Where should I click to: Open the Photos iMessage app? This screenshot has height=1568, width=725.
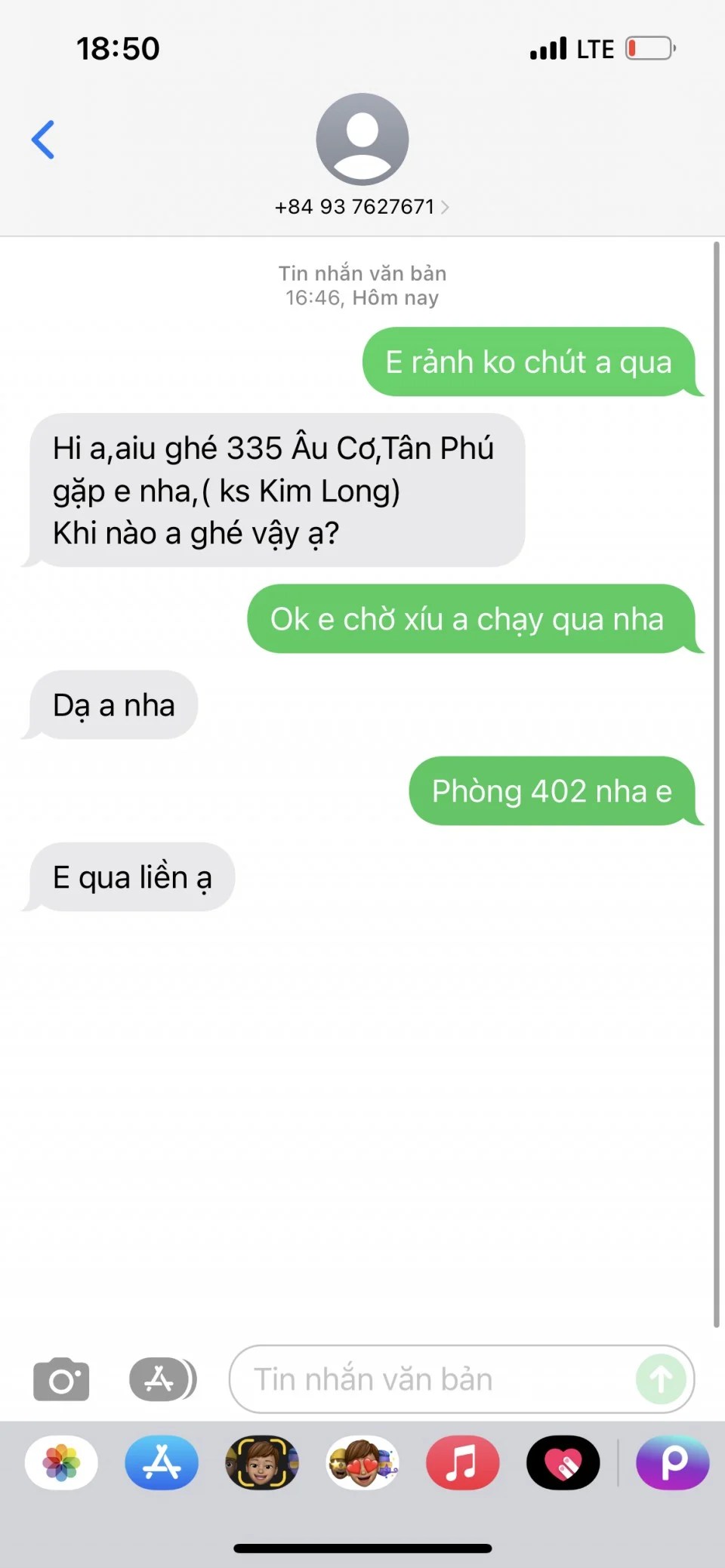(61, 1462)
